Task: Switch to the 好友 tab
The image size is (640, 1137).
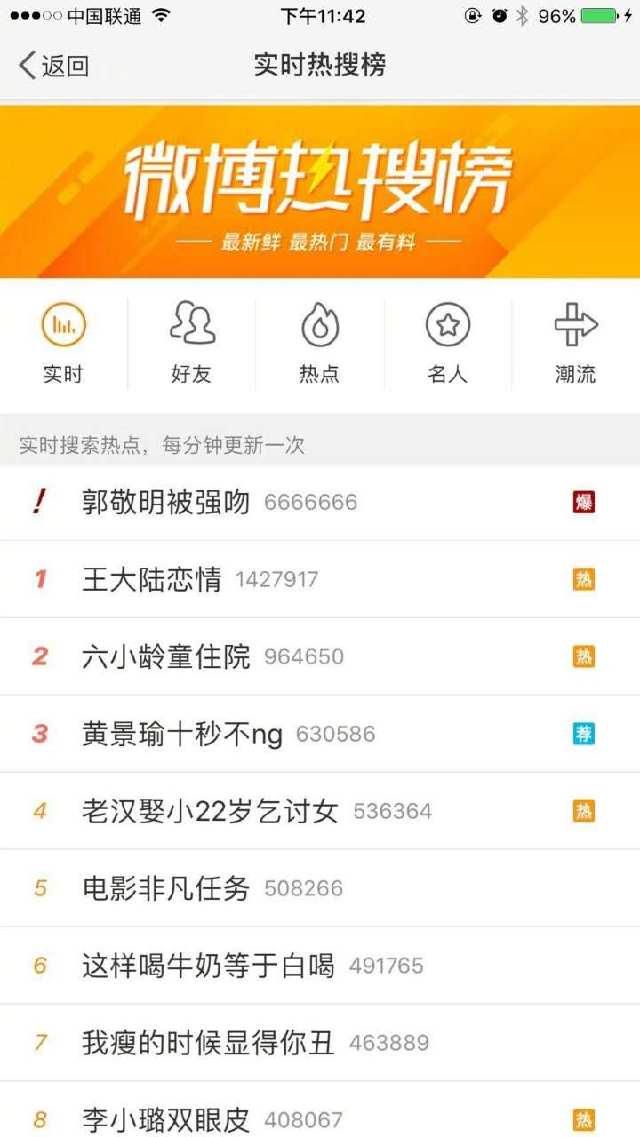Action: (x=192, y=344)
